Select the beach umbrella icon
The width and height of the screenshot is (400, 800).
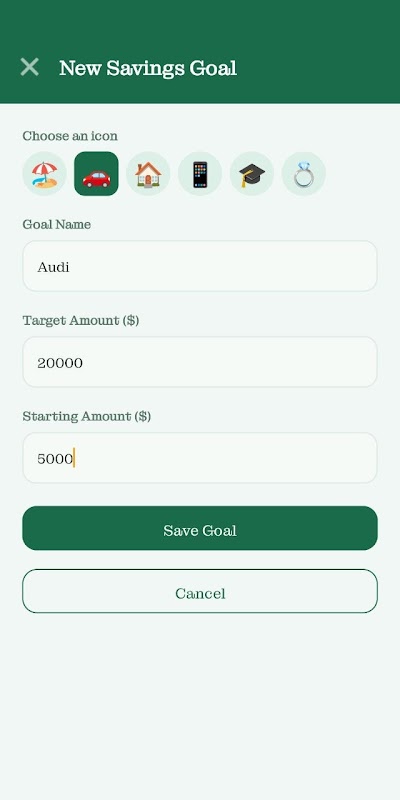click(x=44, y=173)
